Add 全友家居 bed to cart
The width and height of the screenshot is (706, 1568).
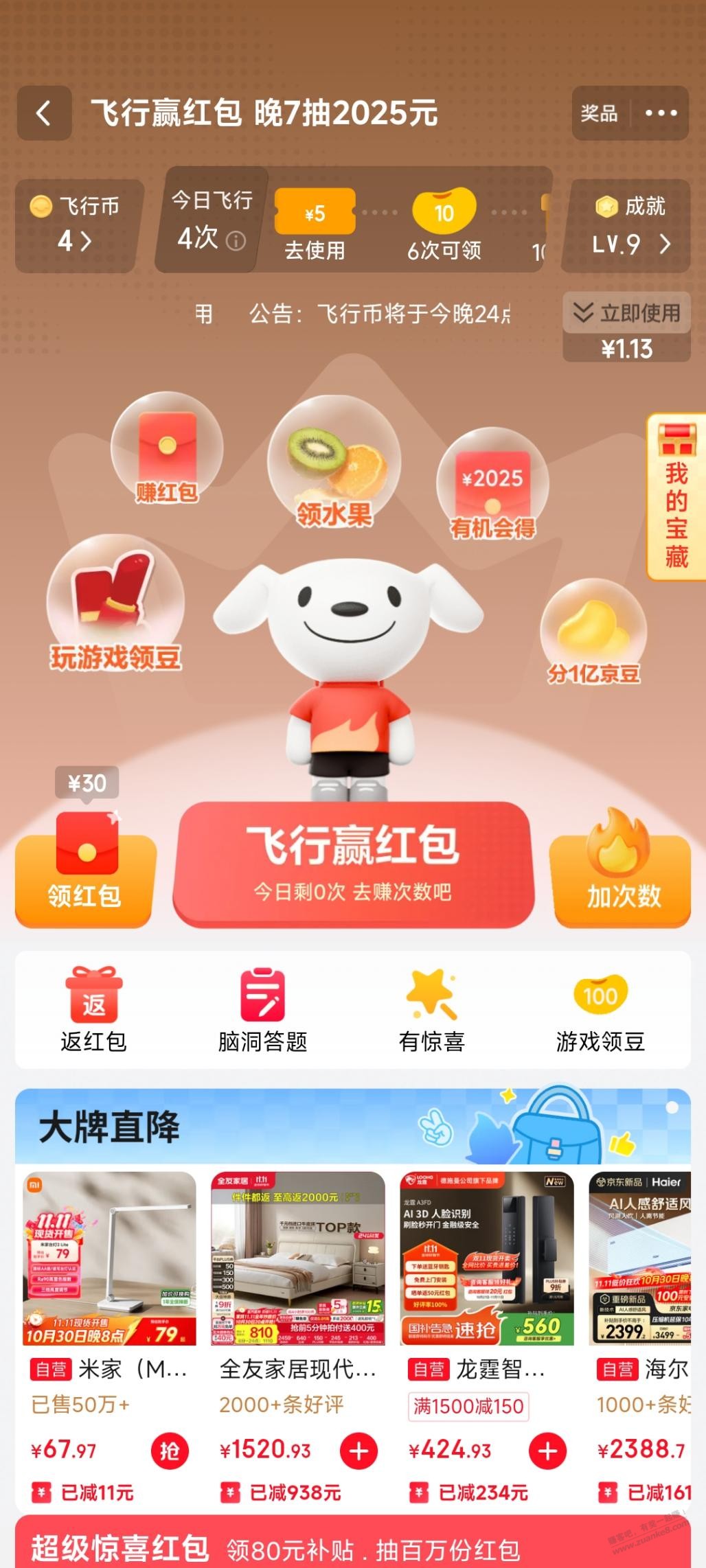pyautogui.click(x=358, y=1451)
